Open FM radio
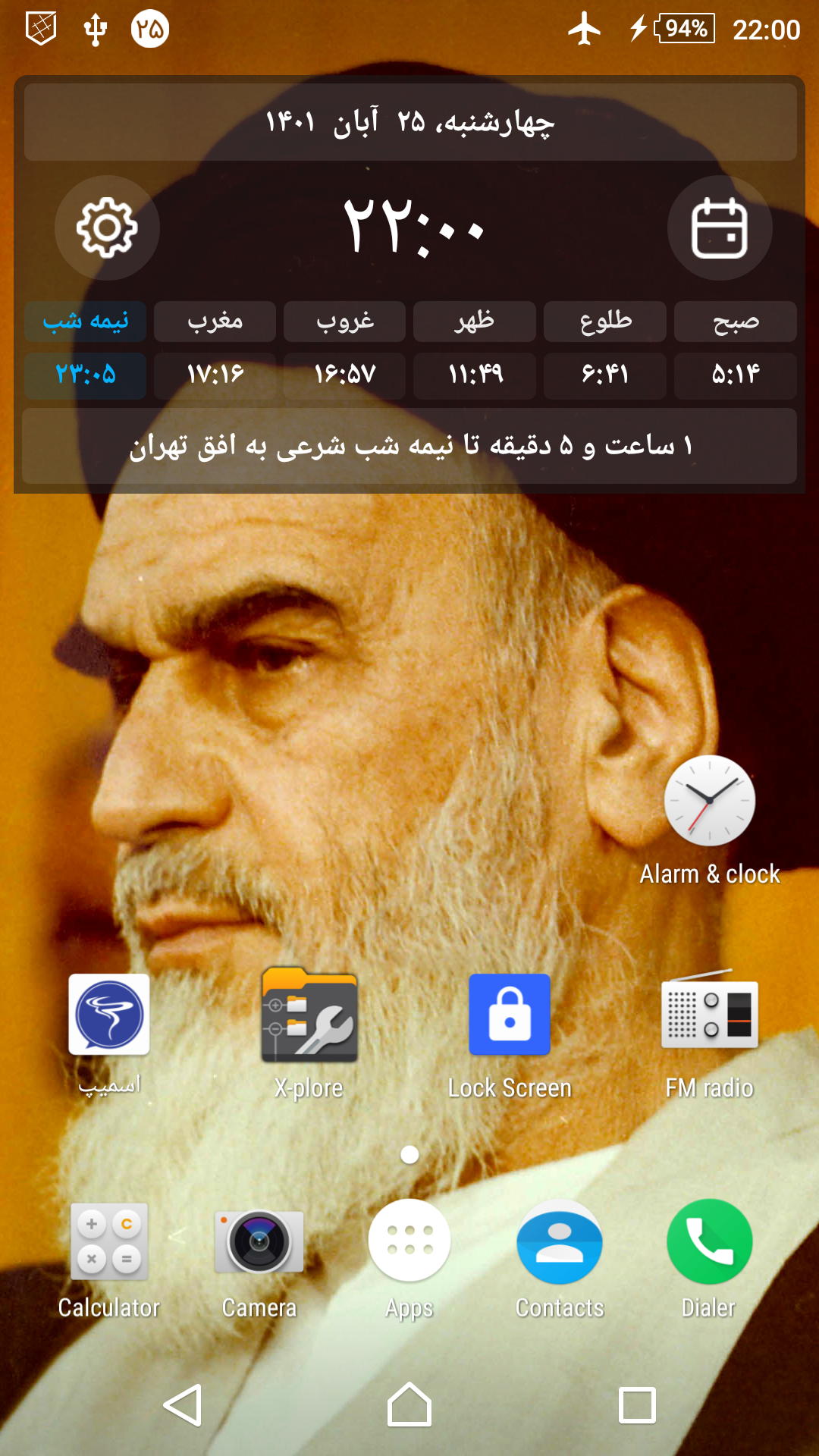Screen dimensions: 819x1456 (710, 1012)
